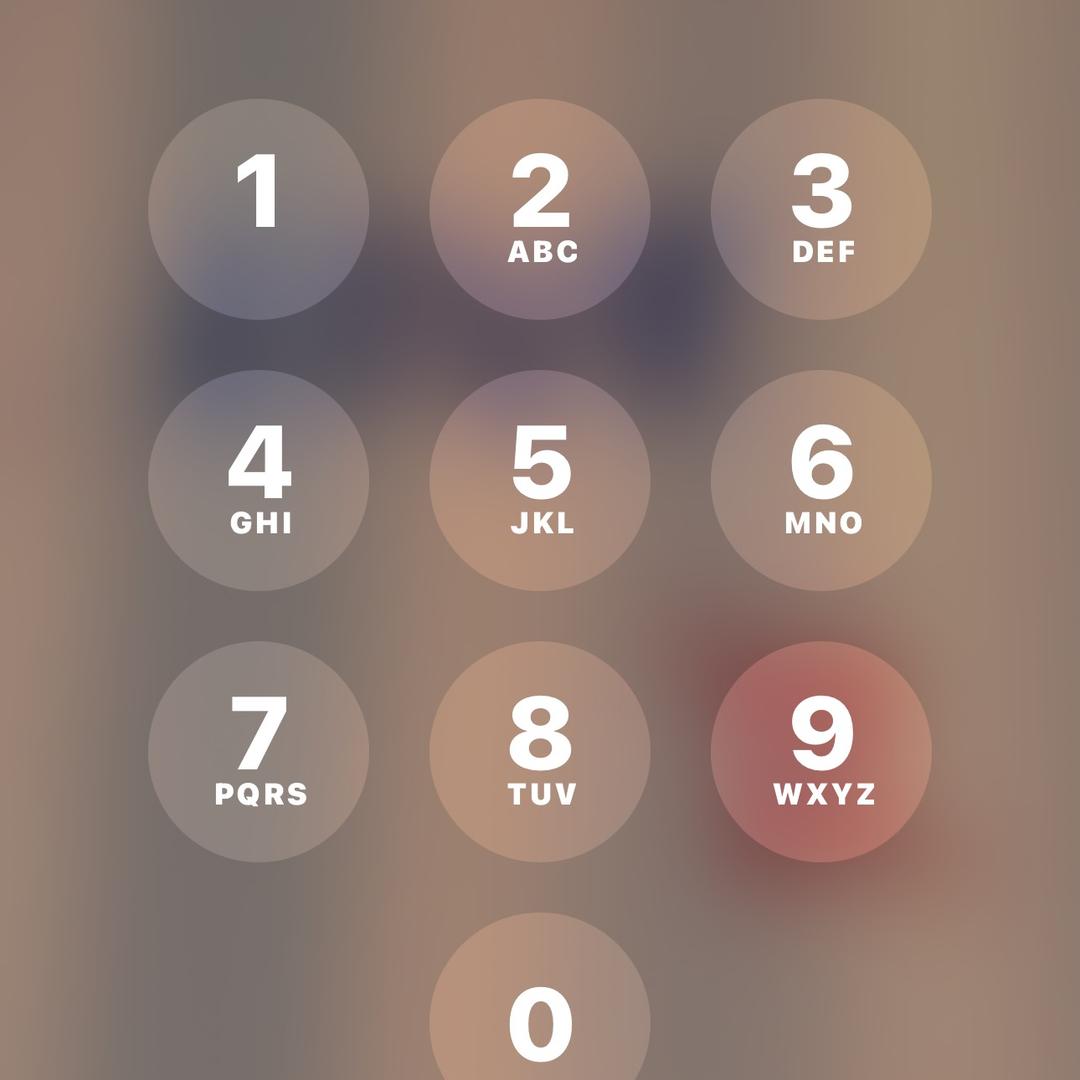The height and width of the screenshot is (1080, 1080).
Task: Select the highlighted 9 WXYZ key
Action: pos(821,751)
